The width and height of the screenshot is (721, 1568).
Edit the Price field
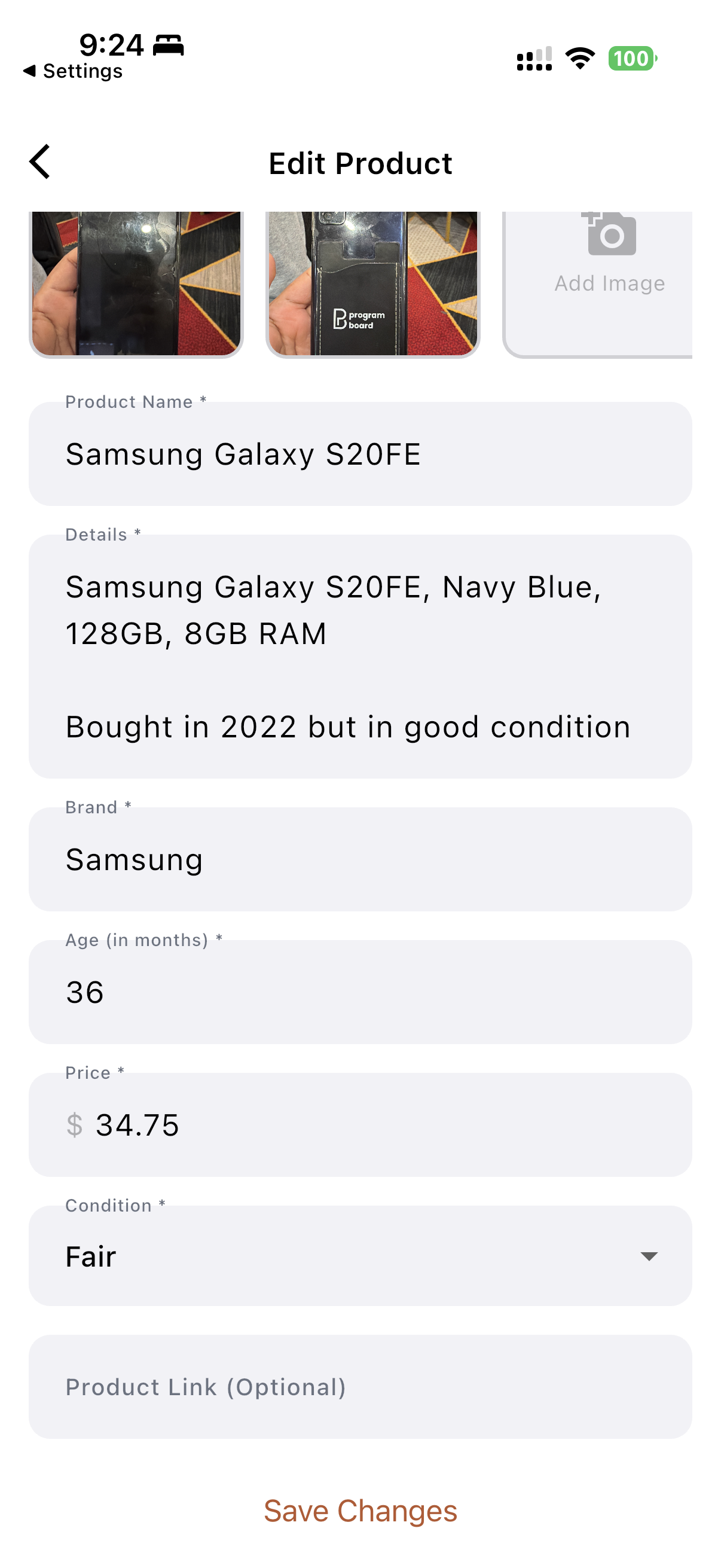360,1124
